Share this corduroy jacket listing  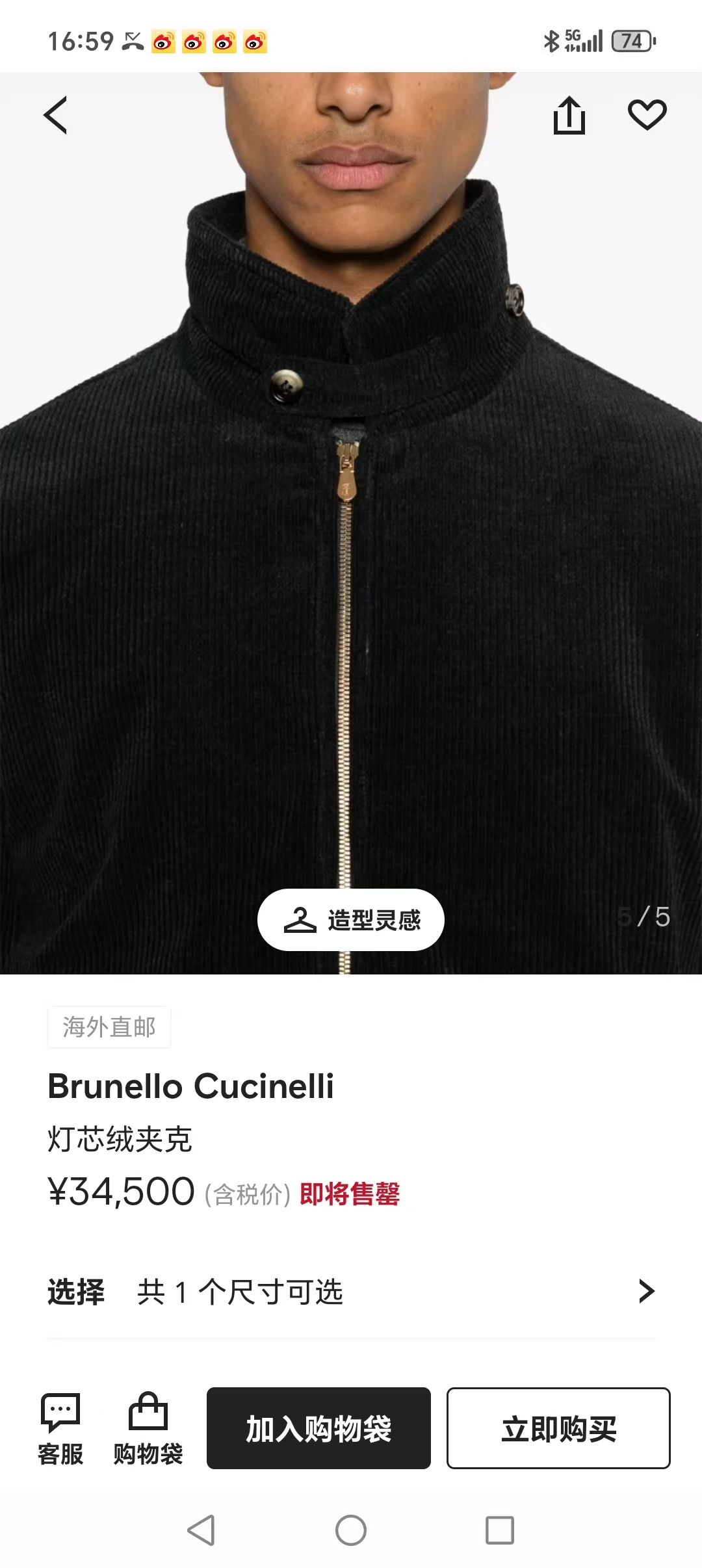[x=569, y=116]
